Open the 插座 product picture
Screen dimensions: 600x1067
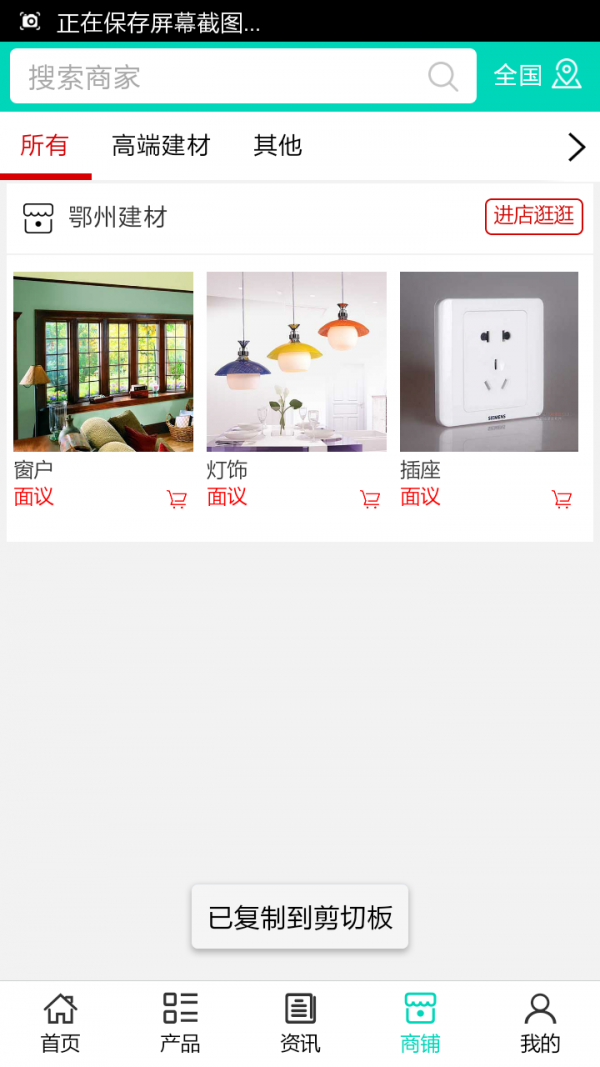click(x=489, y=362)
